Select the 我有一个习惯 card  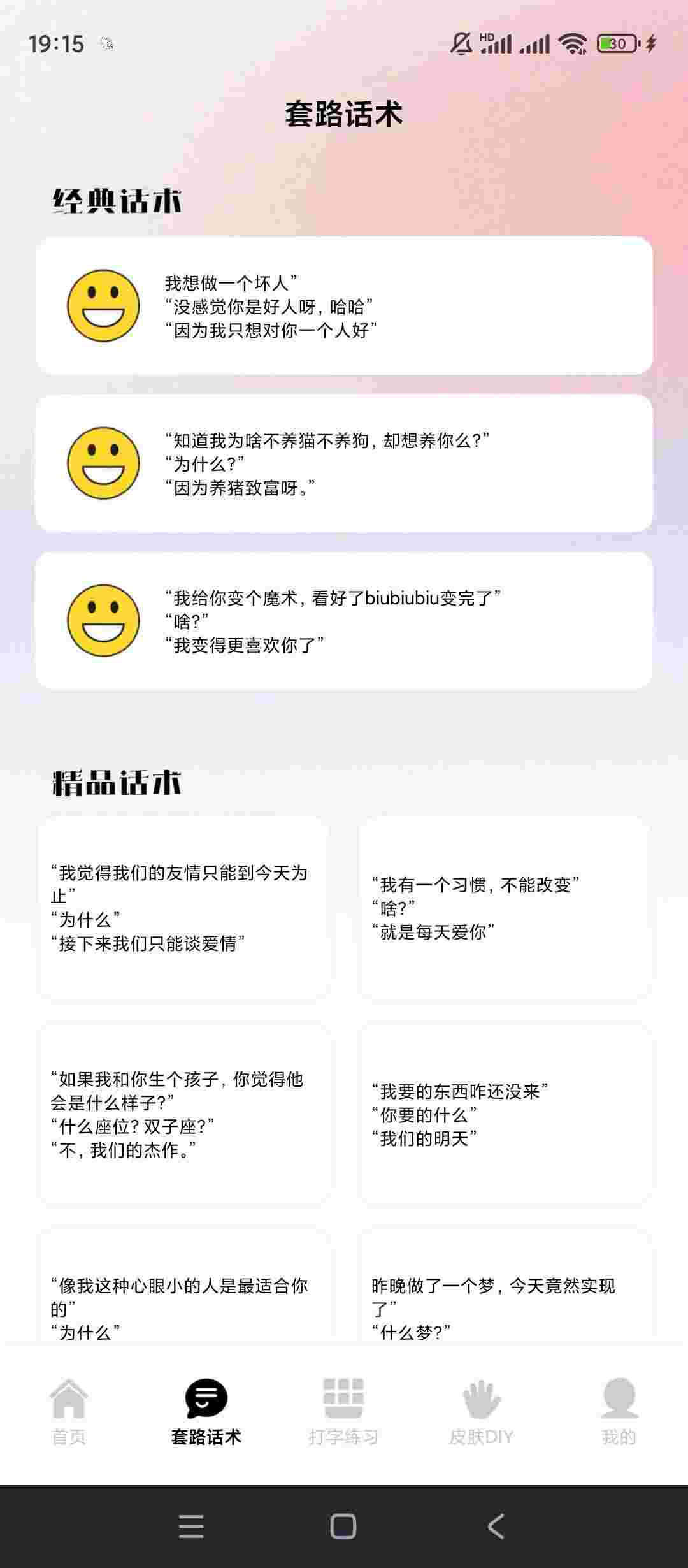pos(505,908)
